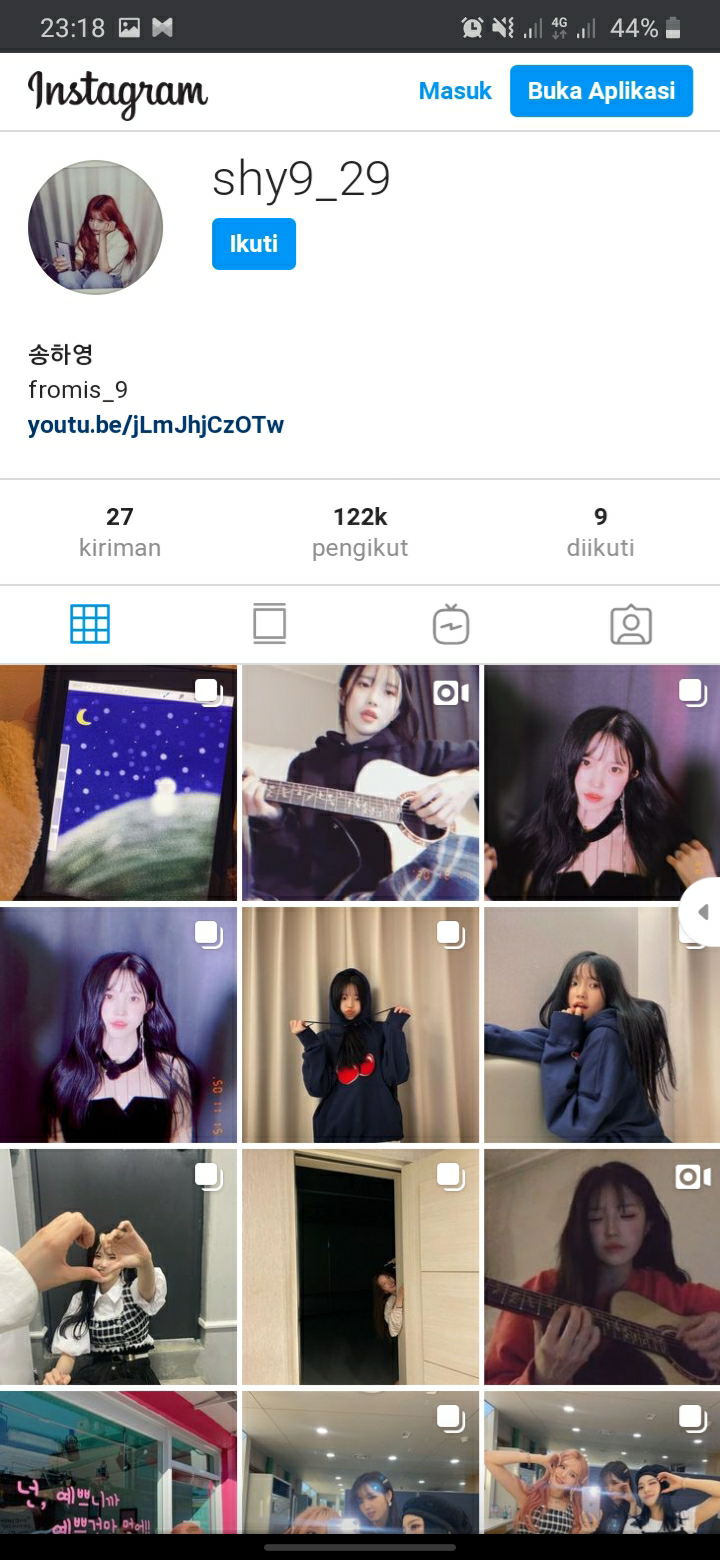Tap the Buka Aplikasi button
Viewport: 720px width, 1560px height.
click(601, 91)
